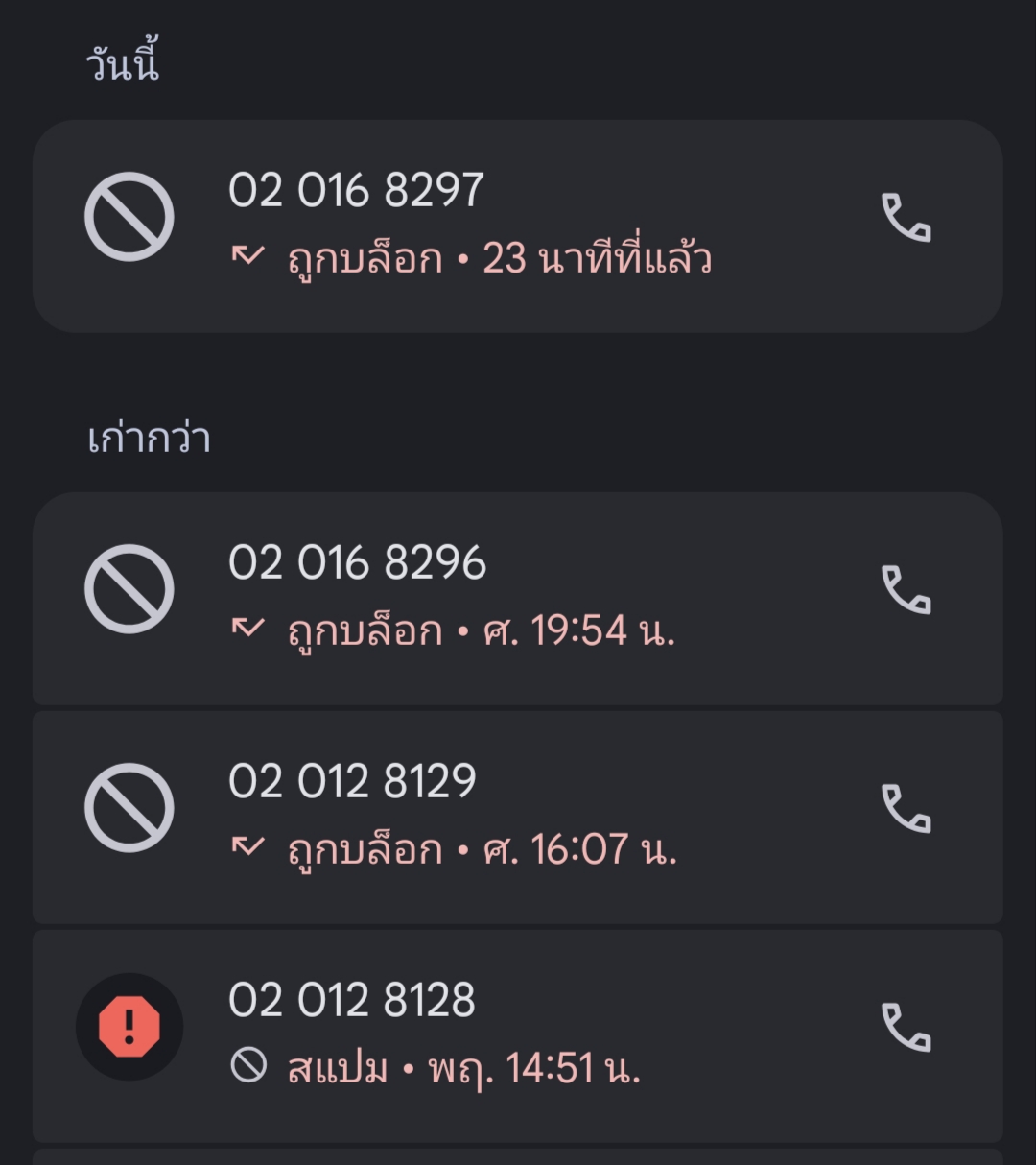This screenshot has height=1165, width=1036.
Task: Tap the red spam avatar of 02 012 8128
Action: [129, 1027]
